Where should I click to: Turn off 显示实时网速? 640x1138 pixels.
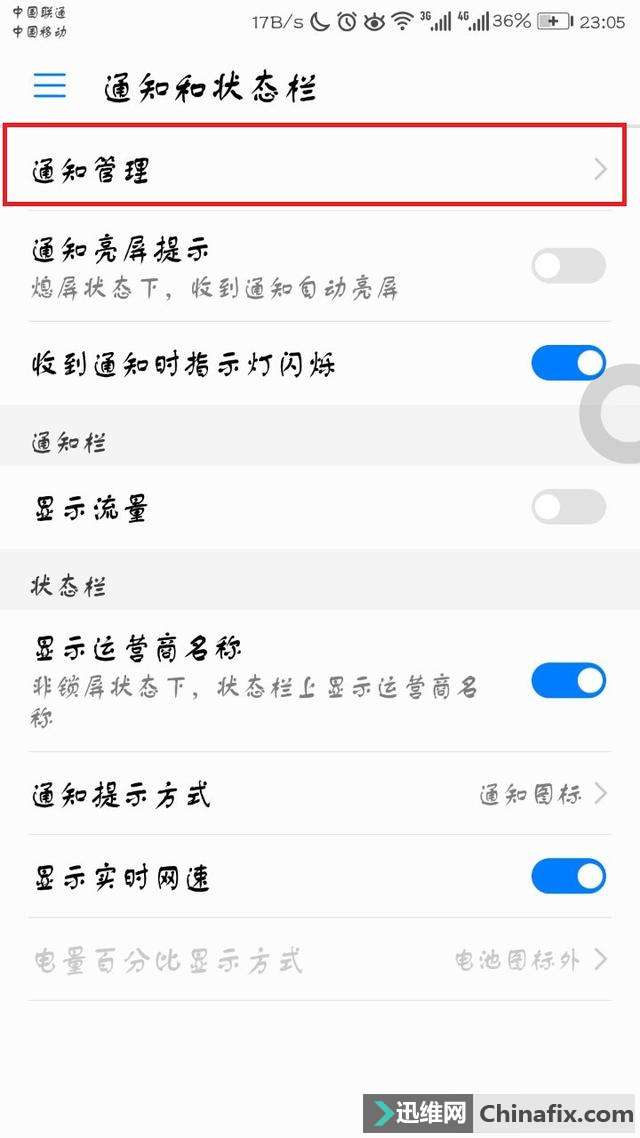click(x=568, y=876)
